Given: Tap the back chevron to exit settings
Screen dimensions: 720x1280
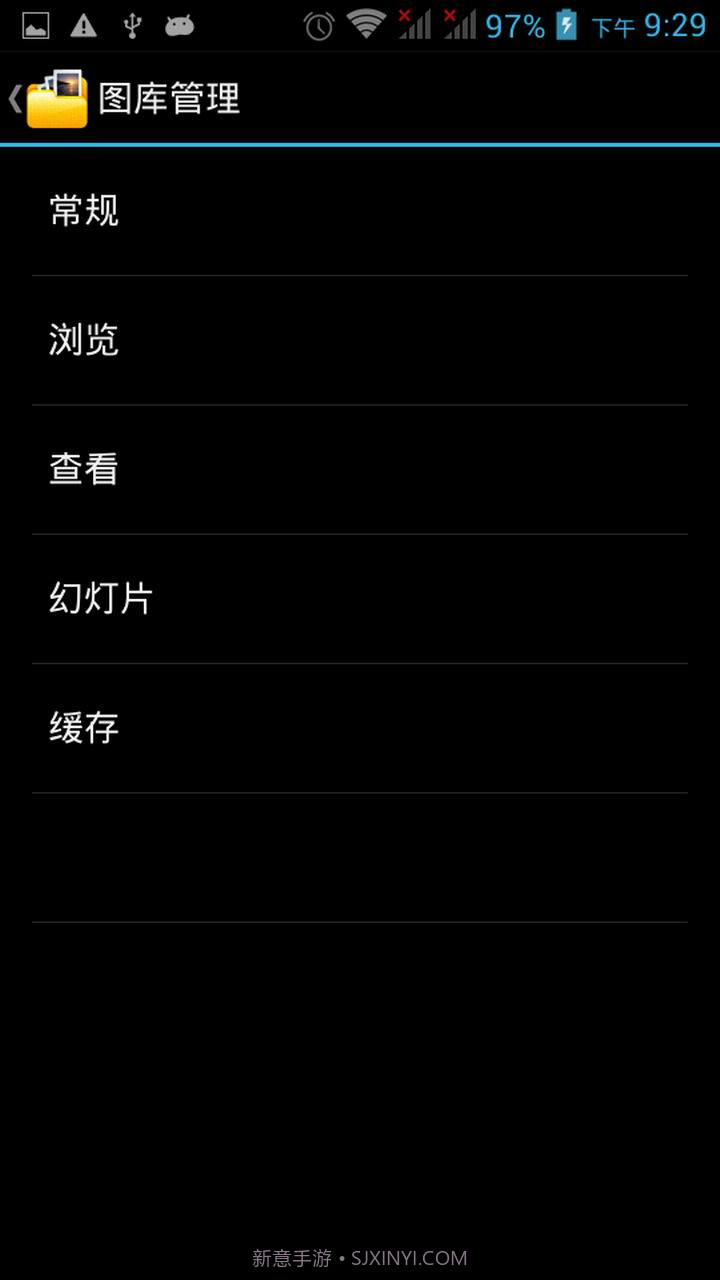Looking at the screenshot, I should 14,98.
